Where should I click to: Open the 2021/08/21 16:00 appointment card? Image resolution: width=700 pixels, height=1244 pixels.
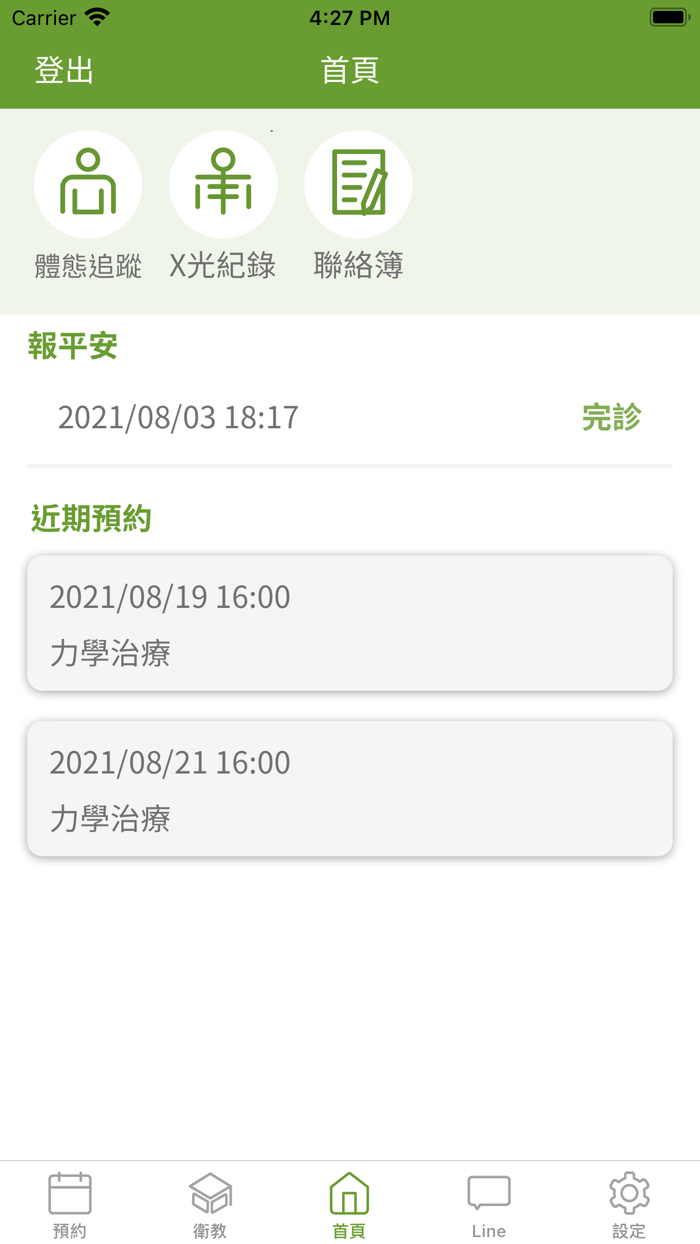[350, 789]
